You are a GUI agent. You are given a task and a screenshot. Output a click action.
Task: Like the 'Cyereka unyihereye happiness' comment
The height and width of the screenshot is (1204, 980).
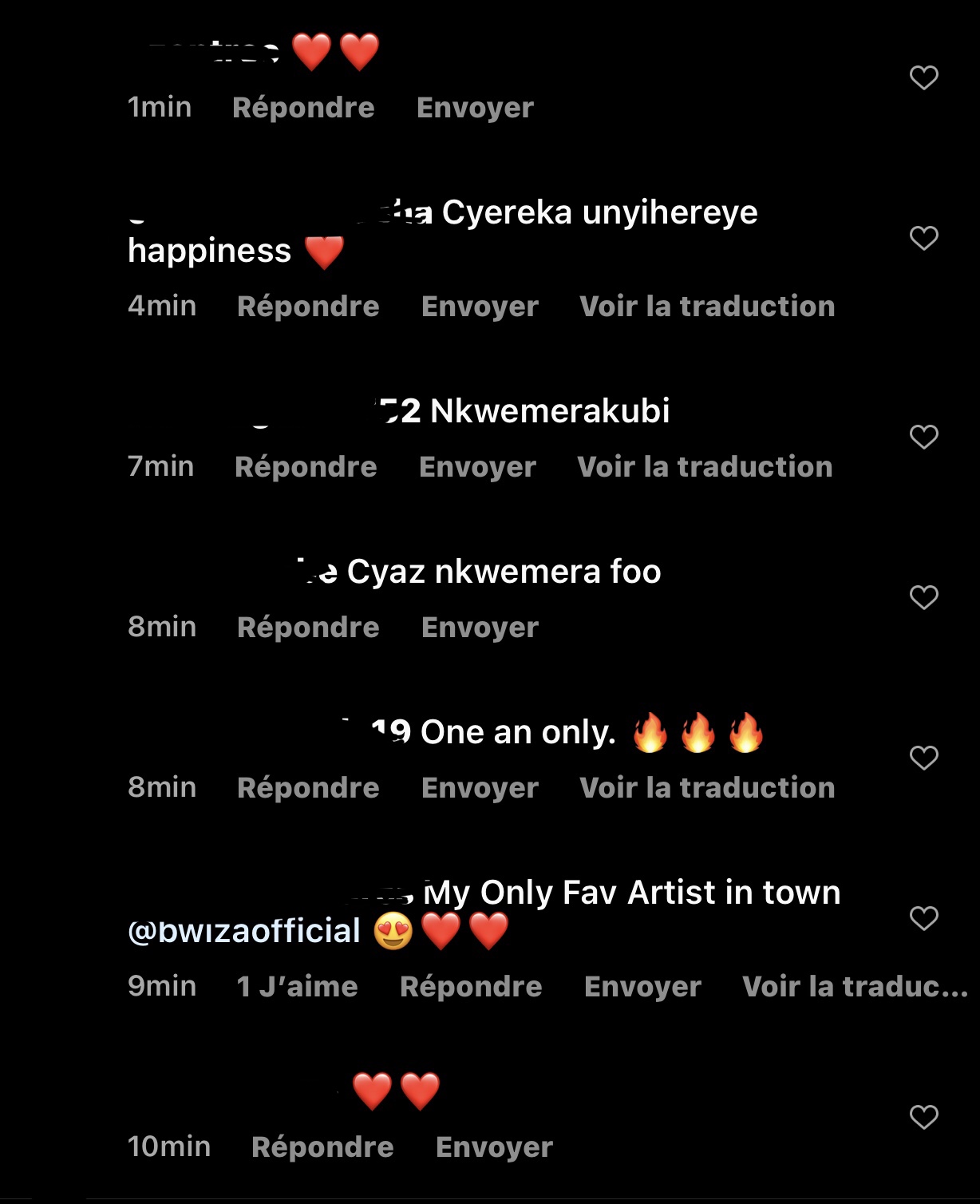923,238
